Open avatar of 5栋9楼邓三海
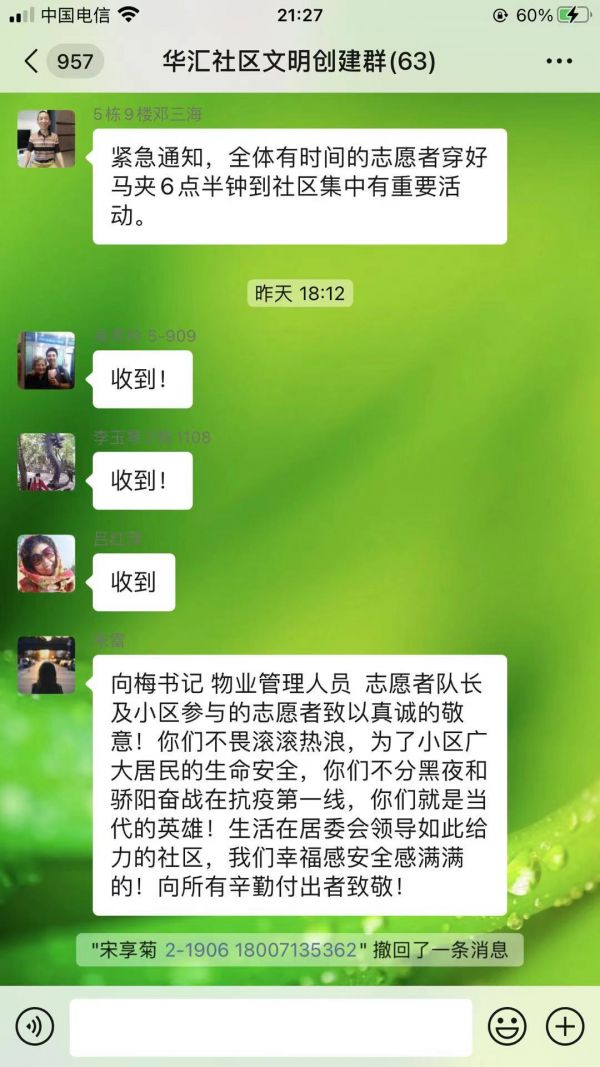This screenshot has height=1067, width=600. 46,138
